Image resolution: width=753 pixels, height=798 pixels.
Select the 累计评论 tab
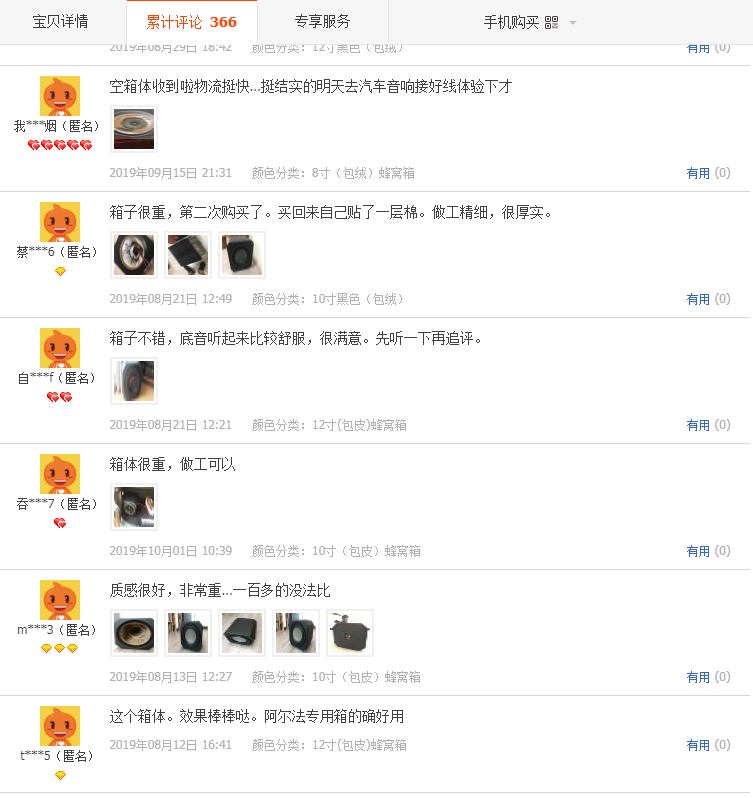pyautogui.click(x=191, y=22)
